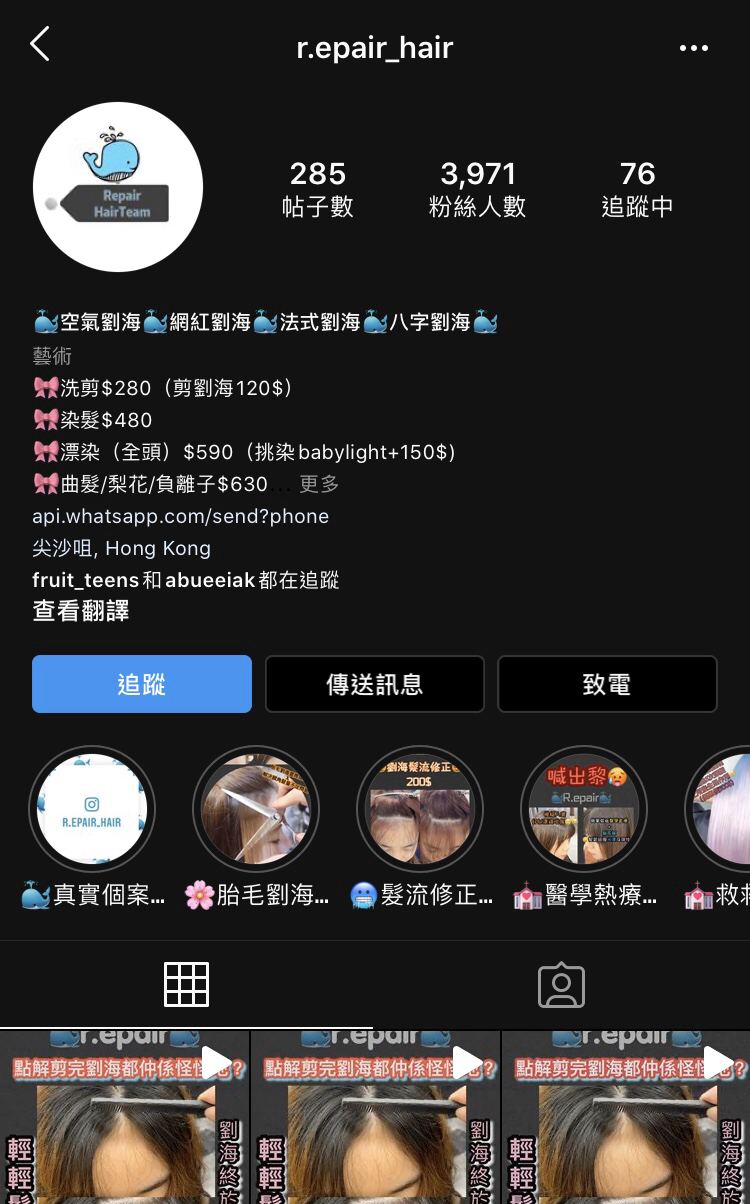This screenshot has height=1204, width=750.
Task: Tap the 傳送訊息 message button
Action: pyautogui.click(x=375, y=684)
